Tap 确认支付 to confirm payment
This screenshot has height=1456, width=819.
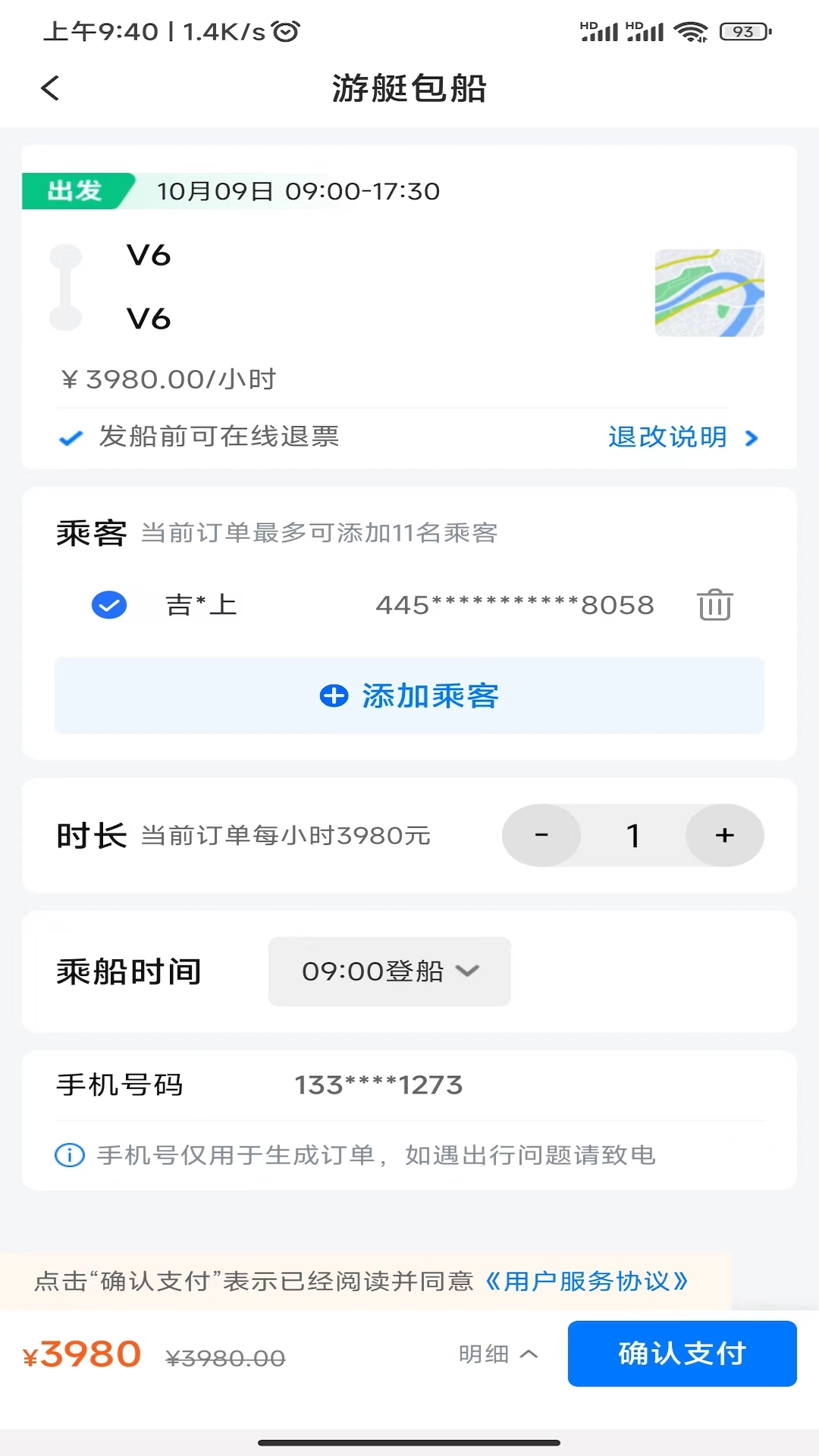[681, 1354]
